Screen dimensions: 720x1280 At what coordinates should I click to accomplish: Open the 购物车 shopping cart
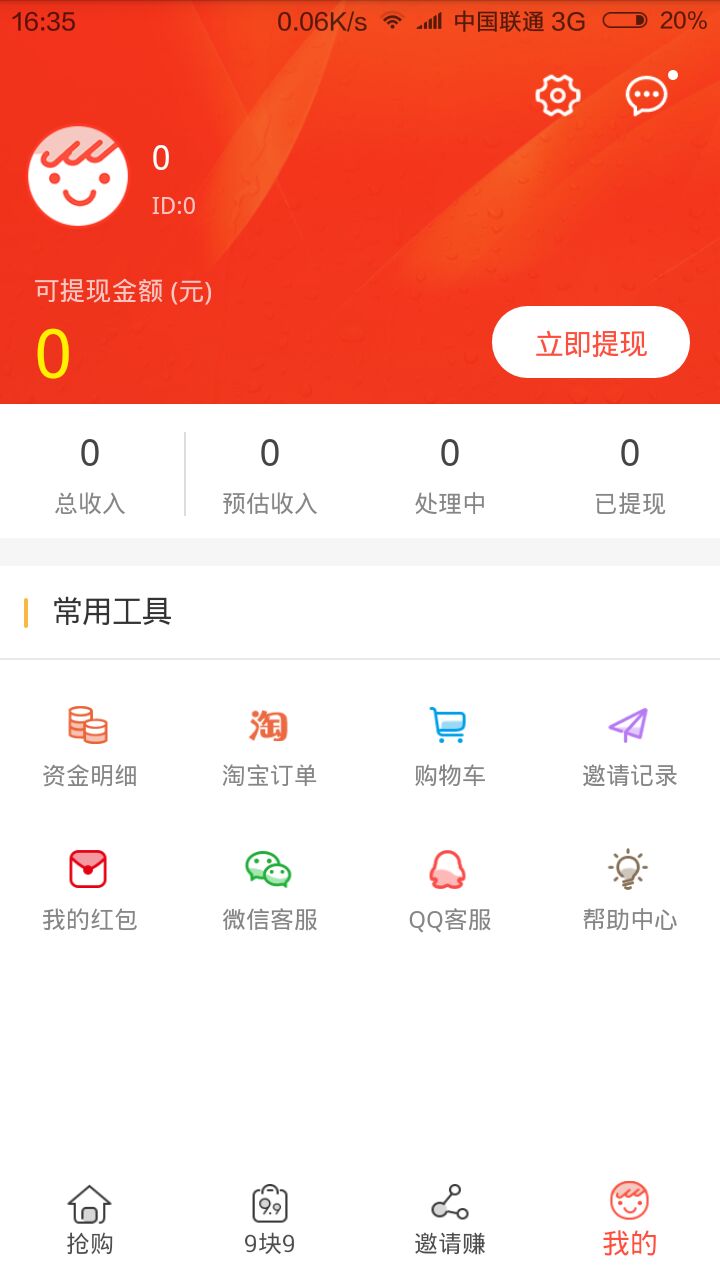click(450, 746)
